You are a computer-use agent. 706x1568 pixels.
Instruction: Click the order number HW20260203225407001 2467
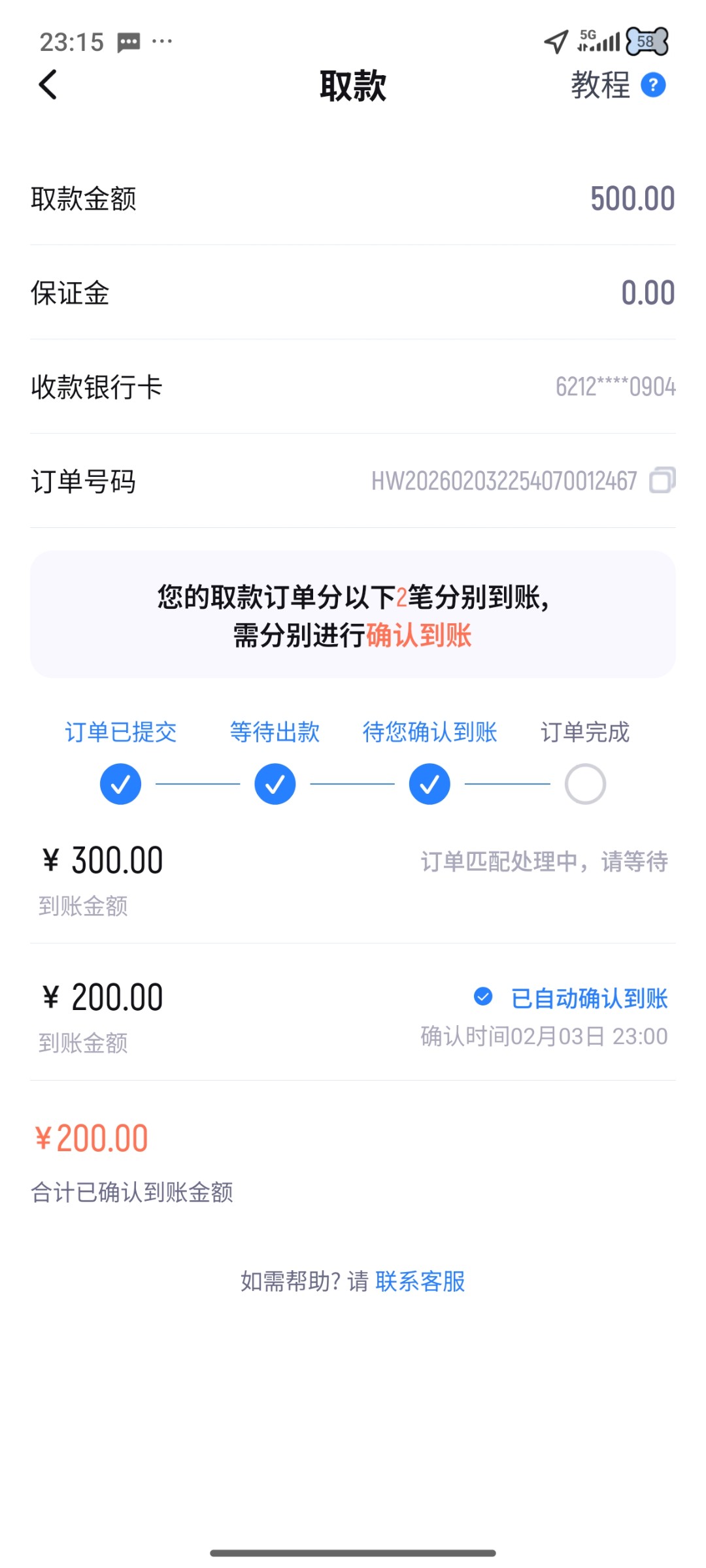click(503, 482)
